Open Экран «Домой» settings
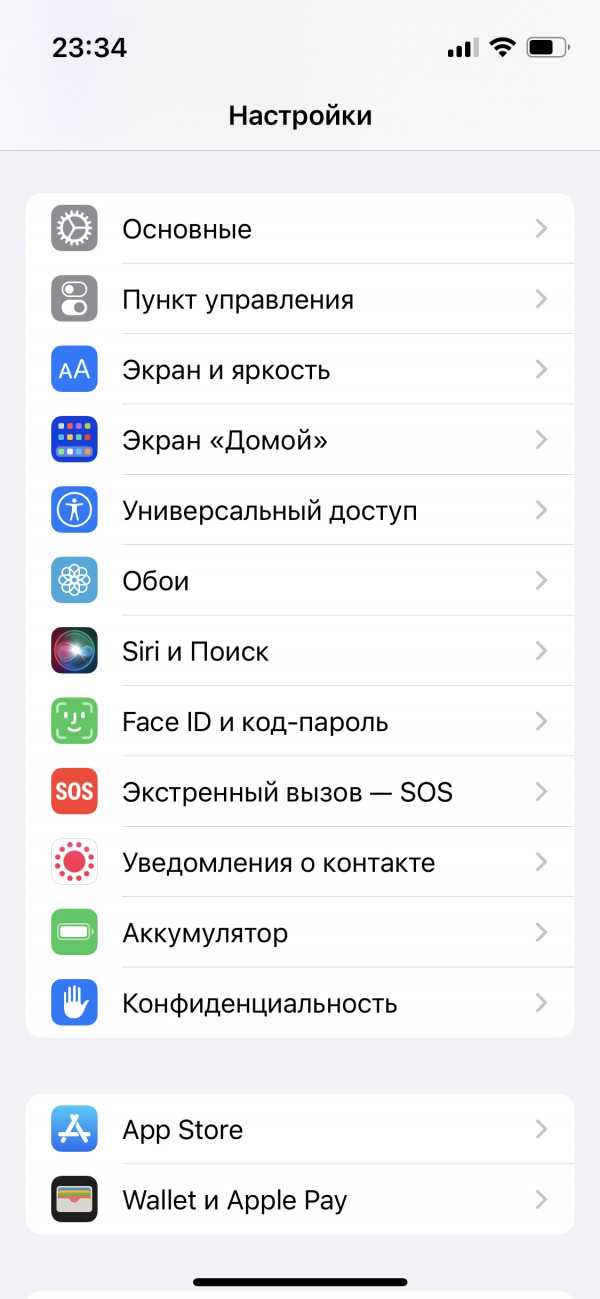This screenshot has width=600, height=1299. coord(300,440)
